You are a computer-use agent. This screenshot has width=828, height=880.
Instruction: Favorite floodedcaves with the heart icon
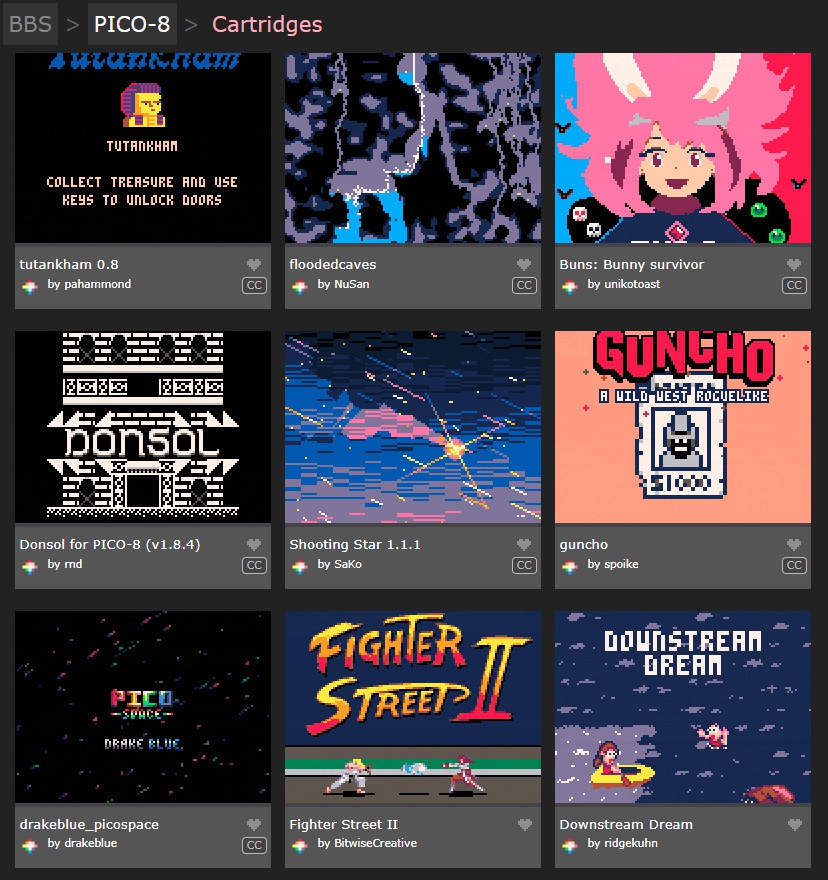pos(524,265)
